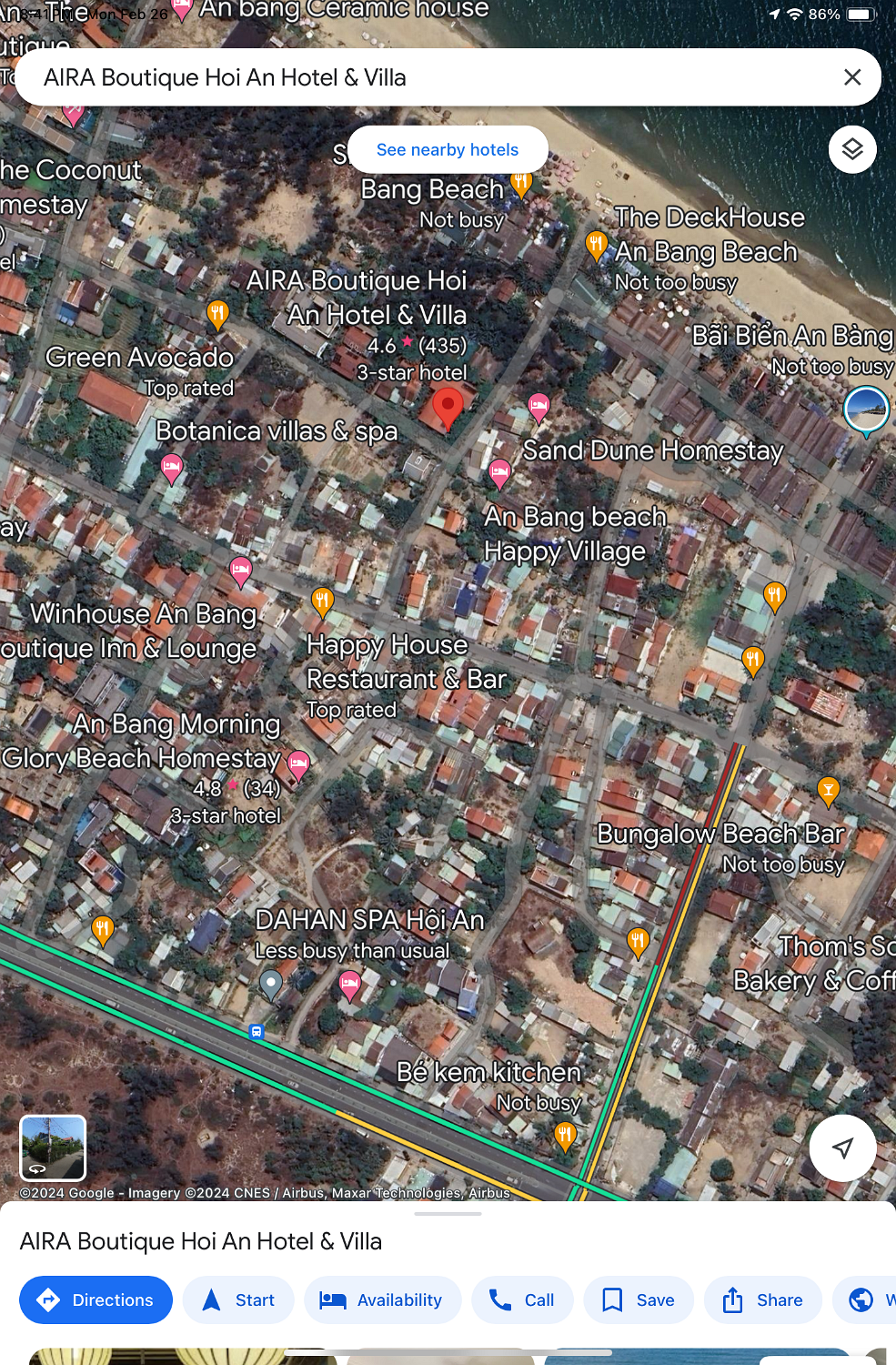Check hotel Availability
The height and width of the screenshot is (1365, 896).
382,1299
